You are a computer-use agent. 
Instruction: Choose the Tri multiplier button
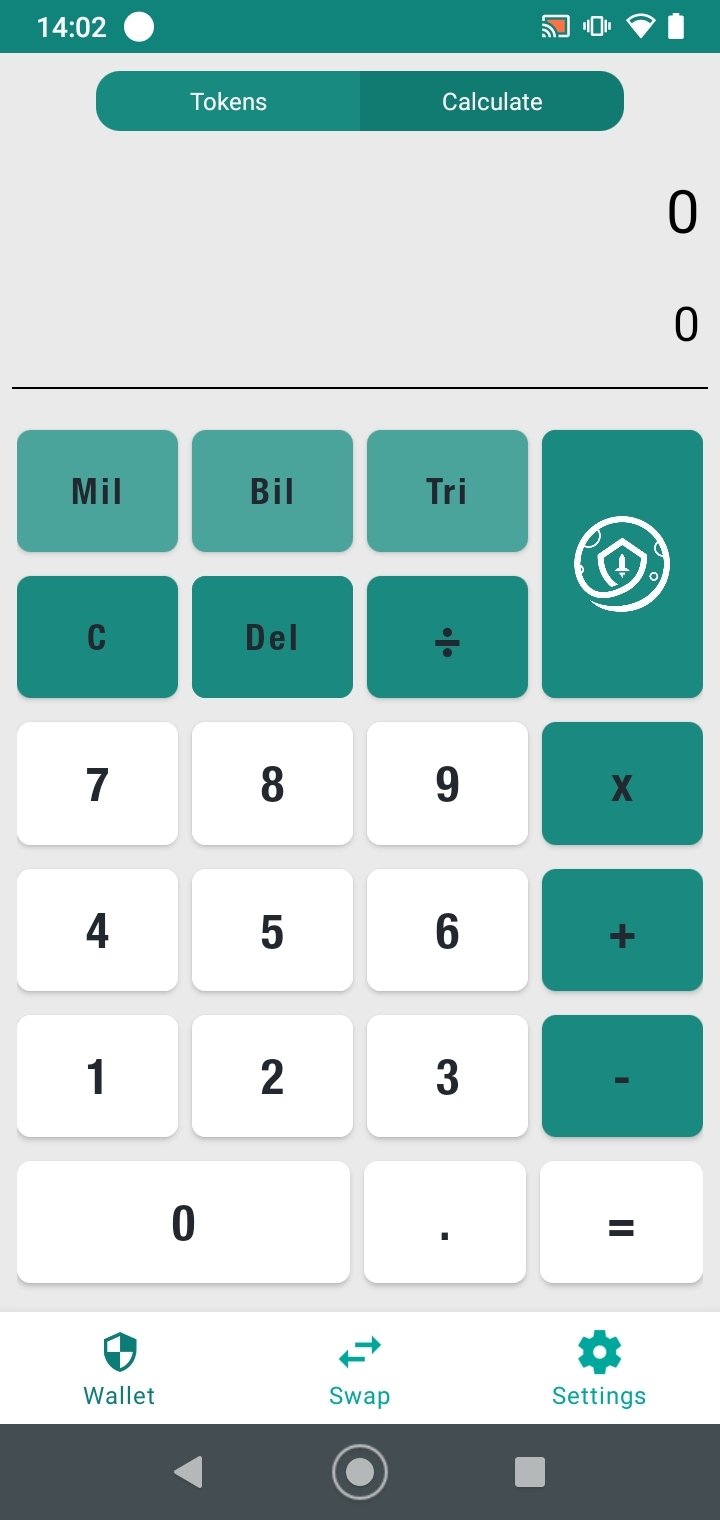pos(447,491)
